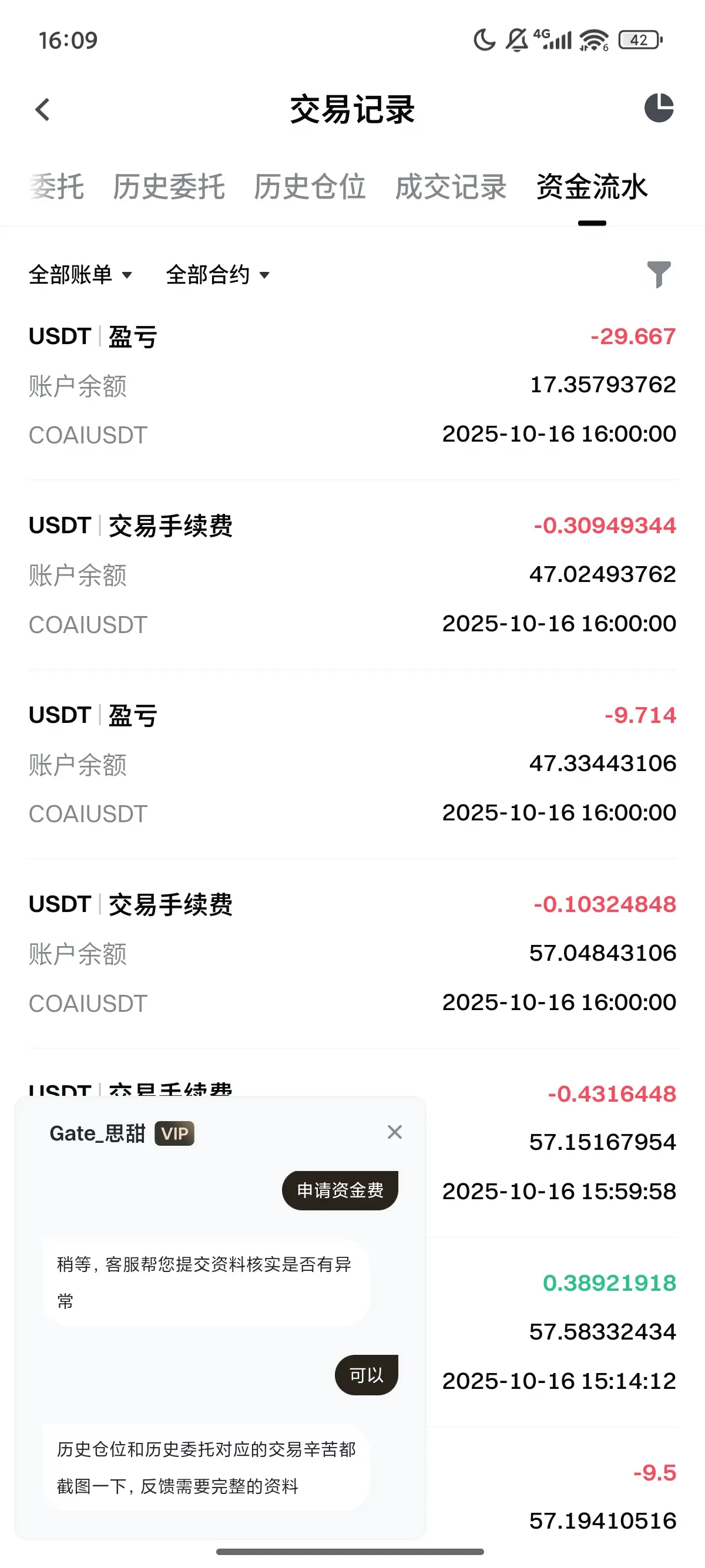Viewport: 705px width, 1568px height.
Task: Select the 资金流水 tab
Action: (x=592, y=186)
